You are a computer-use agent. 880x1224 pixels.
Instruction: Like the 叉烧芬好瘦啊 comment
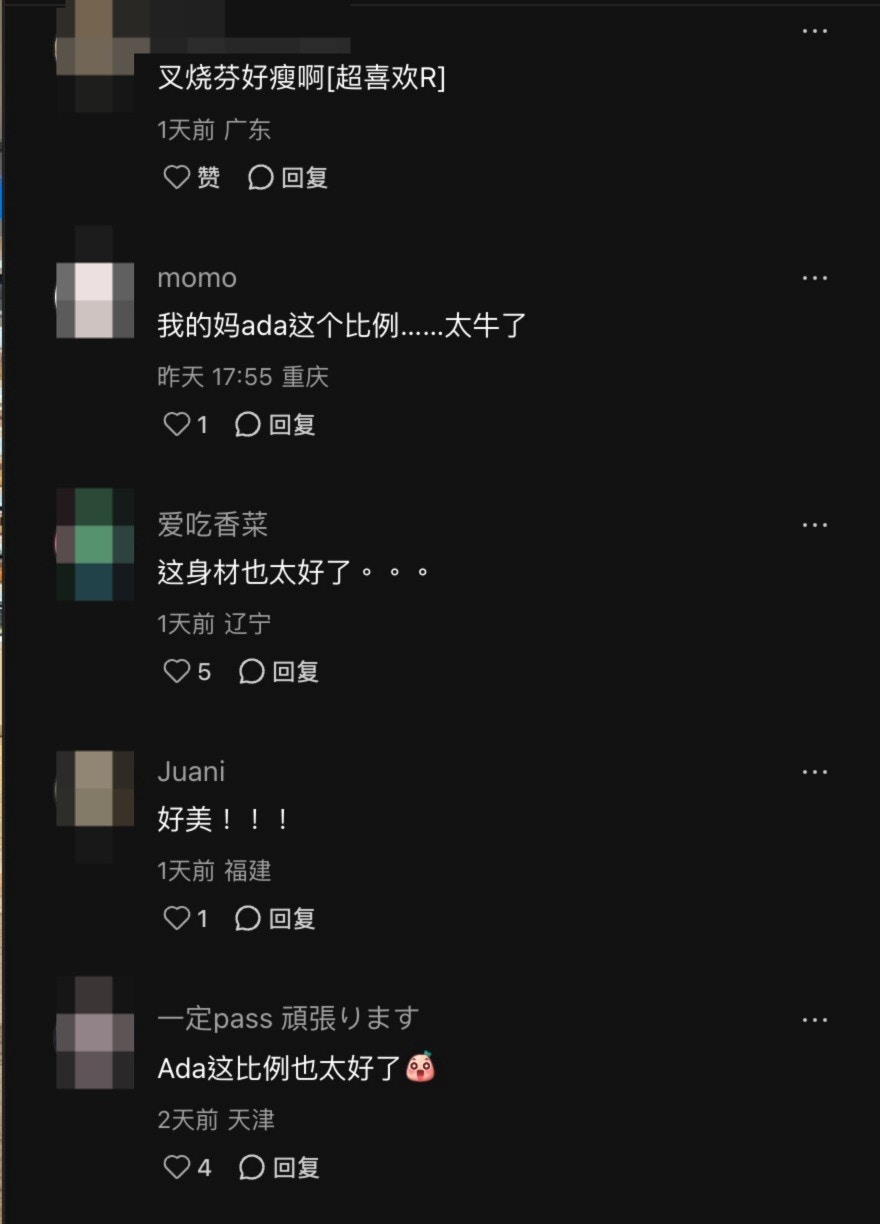point(178,178)
